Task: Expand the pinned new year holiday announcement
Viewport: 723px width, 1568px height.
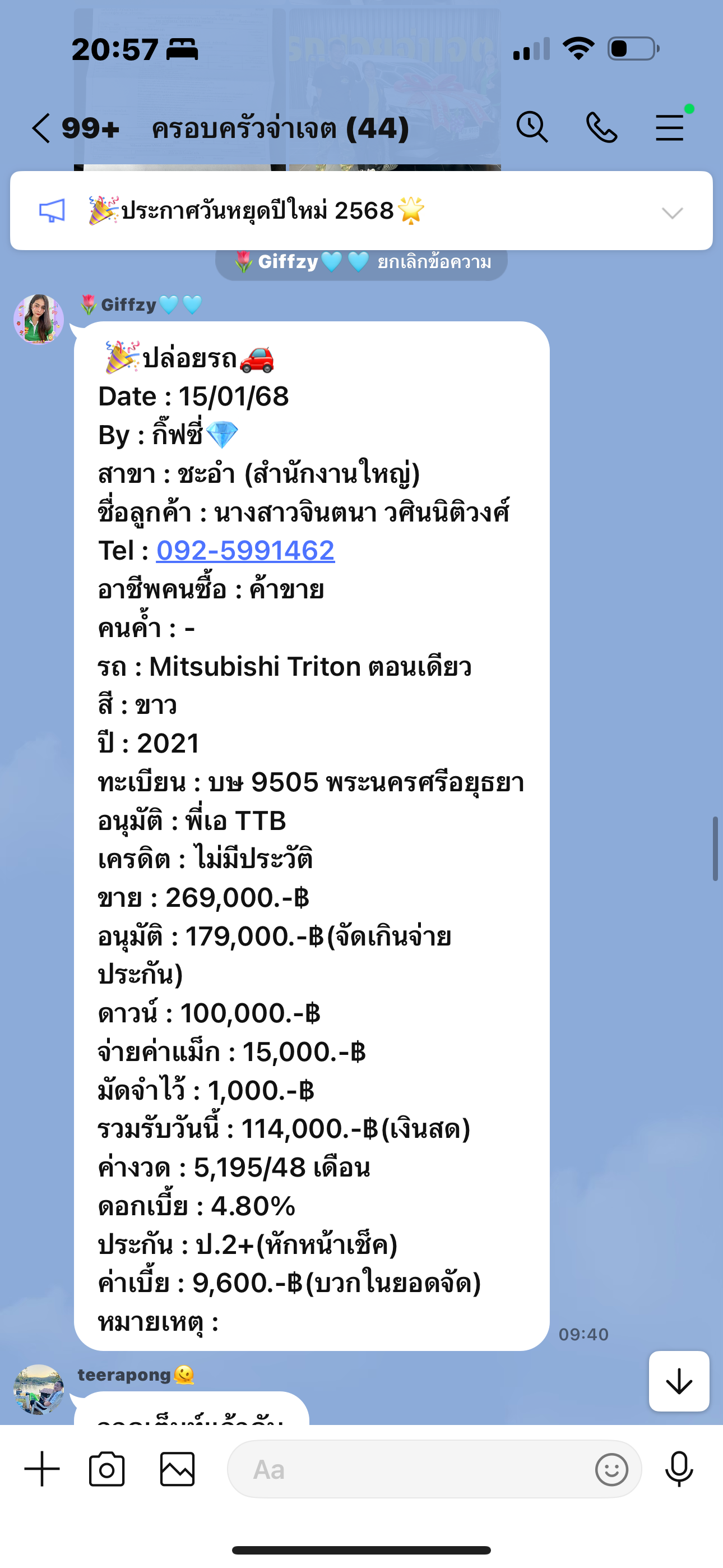Action: [x=673, y=212]
